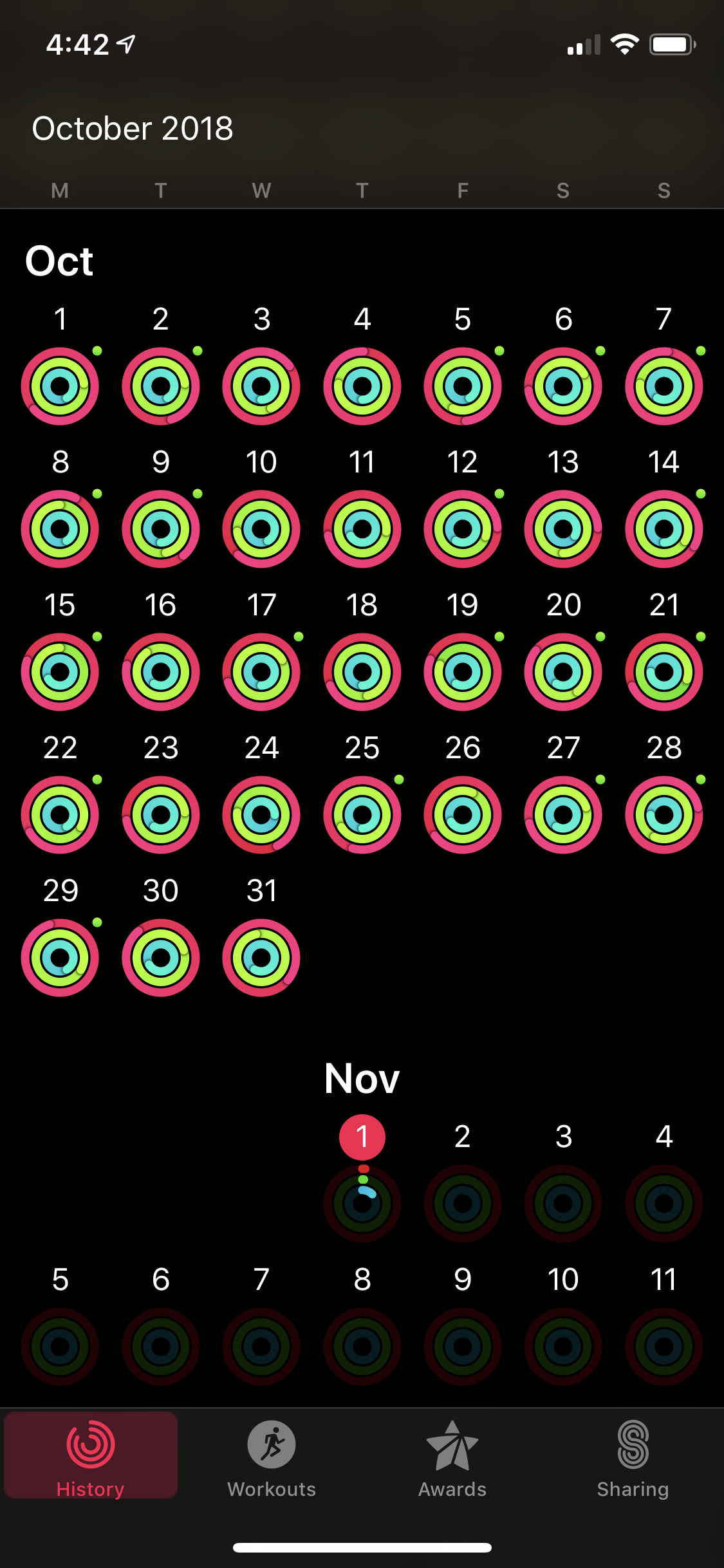The image size is (724, 1568).
Task: View activity details for October 10
Action: point(261,529)
